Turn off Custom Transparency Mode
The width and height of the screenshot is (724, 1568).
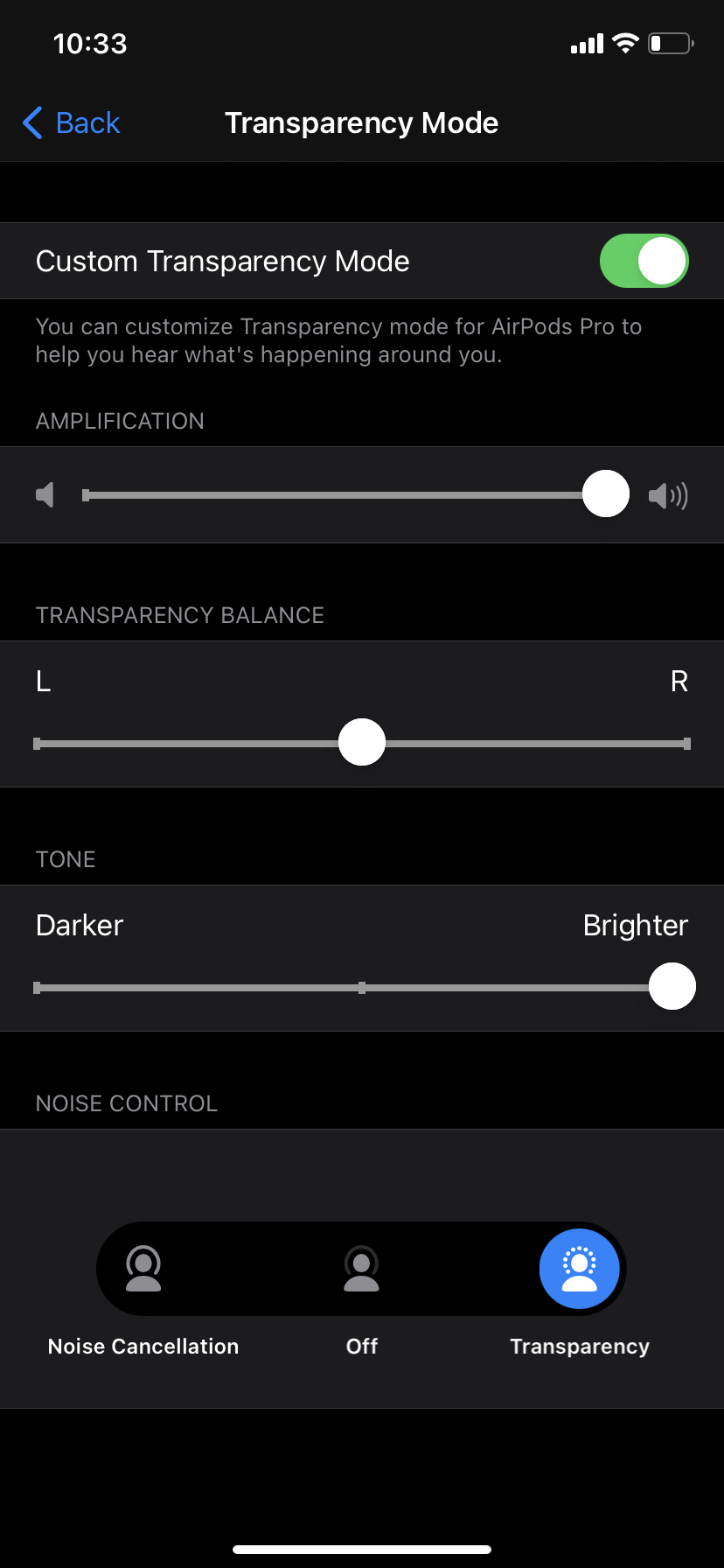click(x=644, y=261)
